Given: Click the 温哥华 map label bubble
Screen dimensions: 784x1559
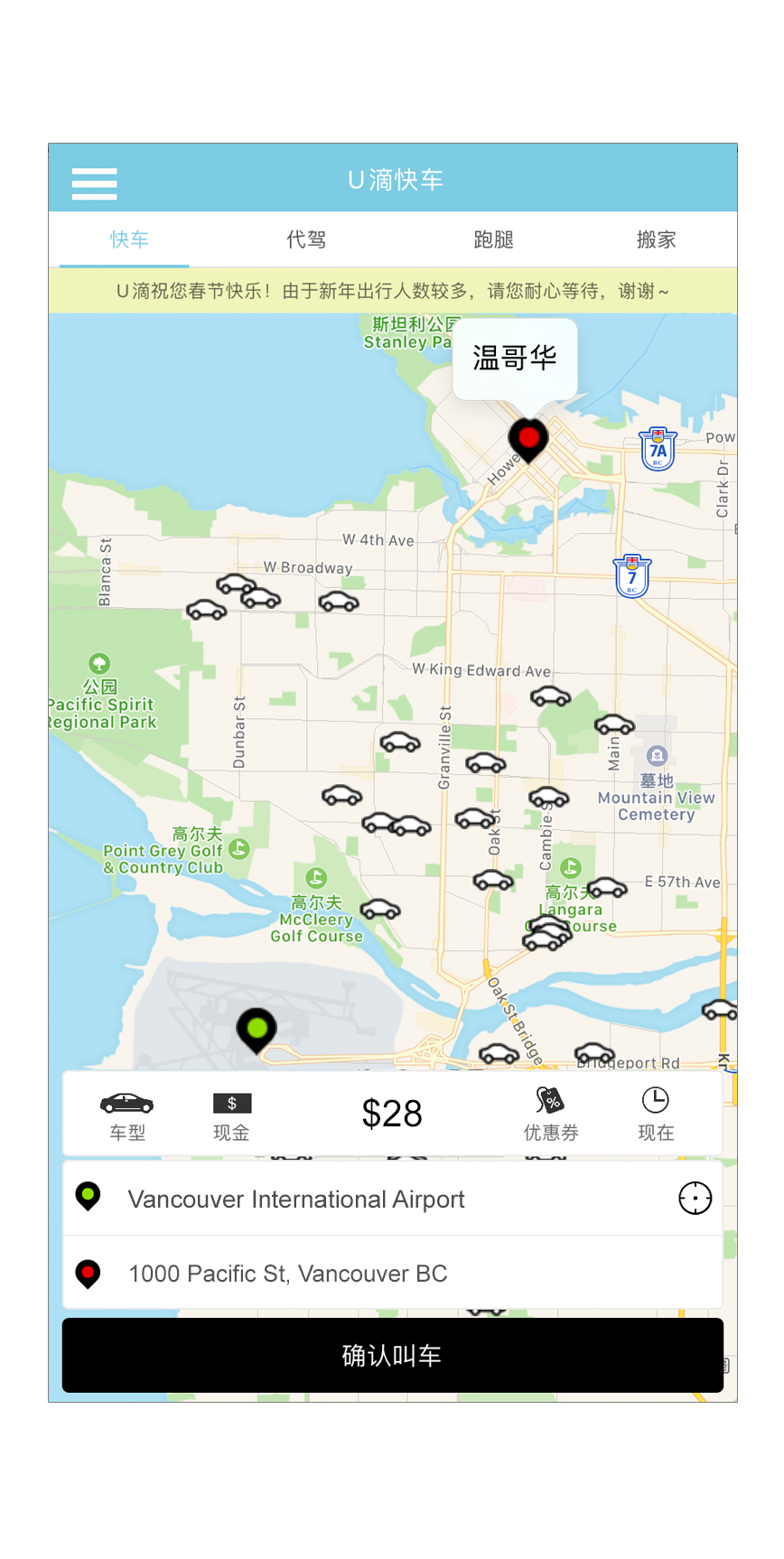Looking at the screenshot, I should 515,358.
